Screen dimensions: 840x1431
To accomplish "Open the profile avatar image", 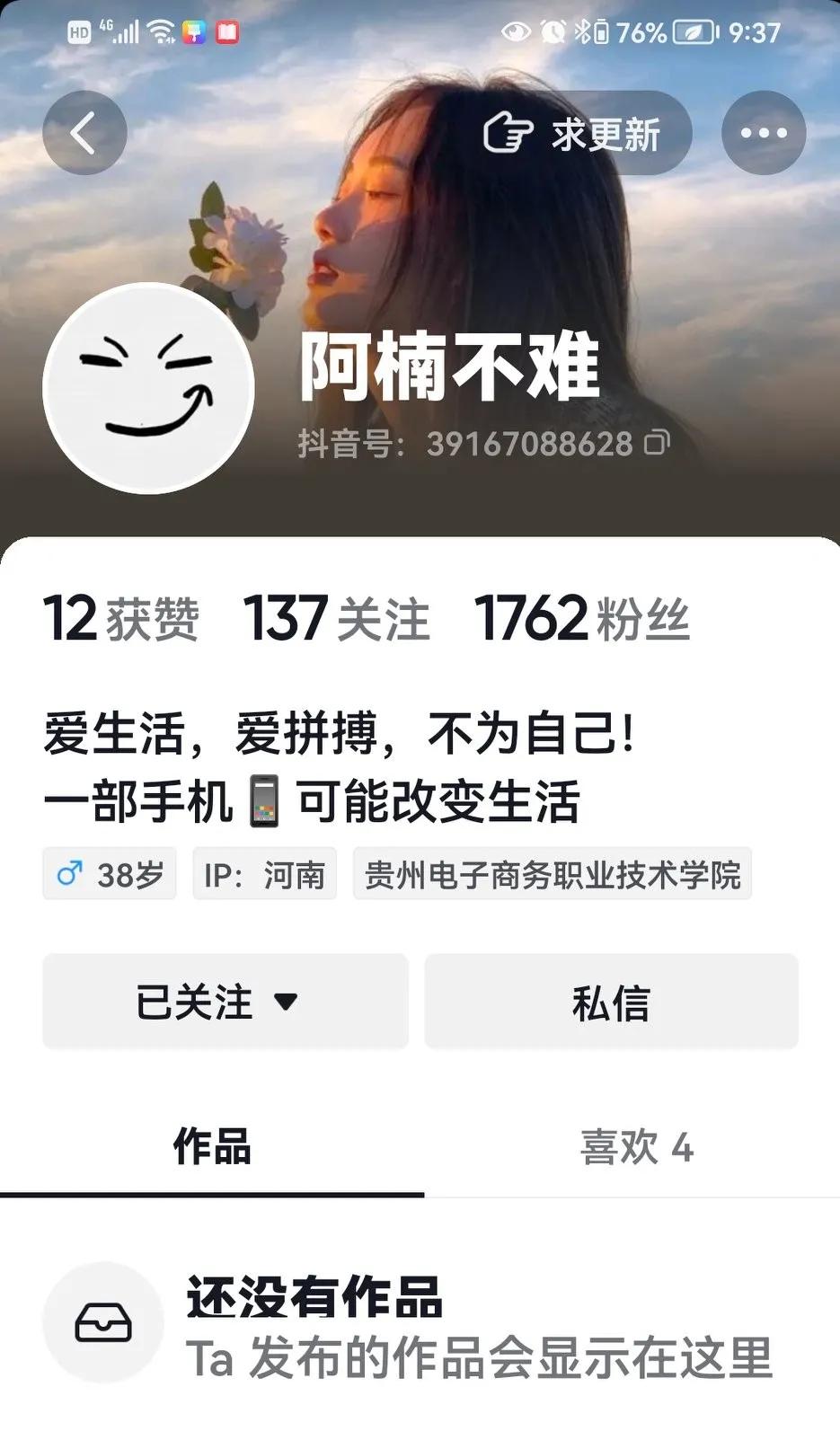I will 150,386.
